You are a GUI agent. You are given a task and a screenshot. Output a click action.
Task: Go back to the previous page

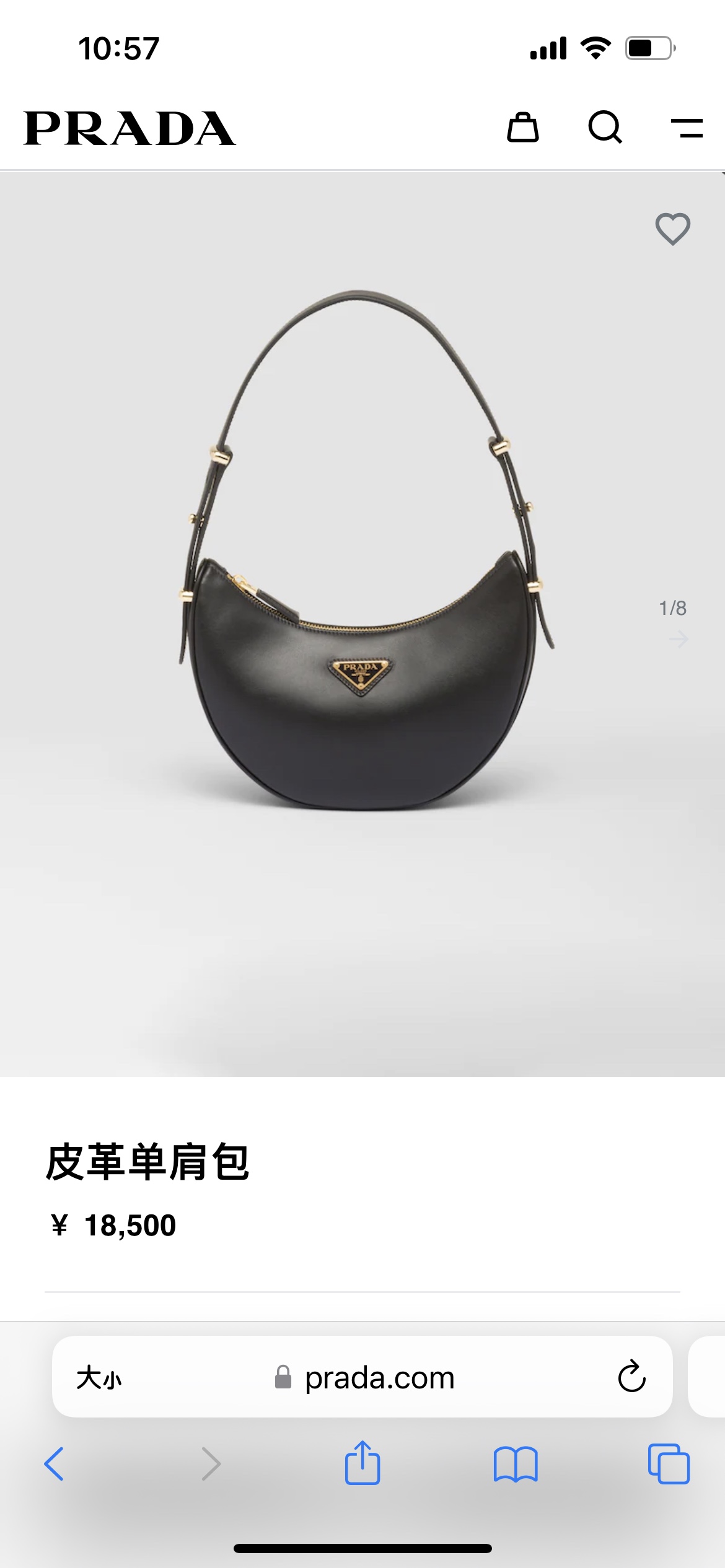(x=55, y=1464)
